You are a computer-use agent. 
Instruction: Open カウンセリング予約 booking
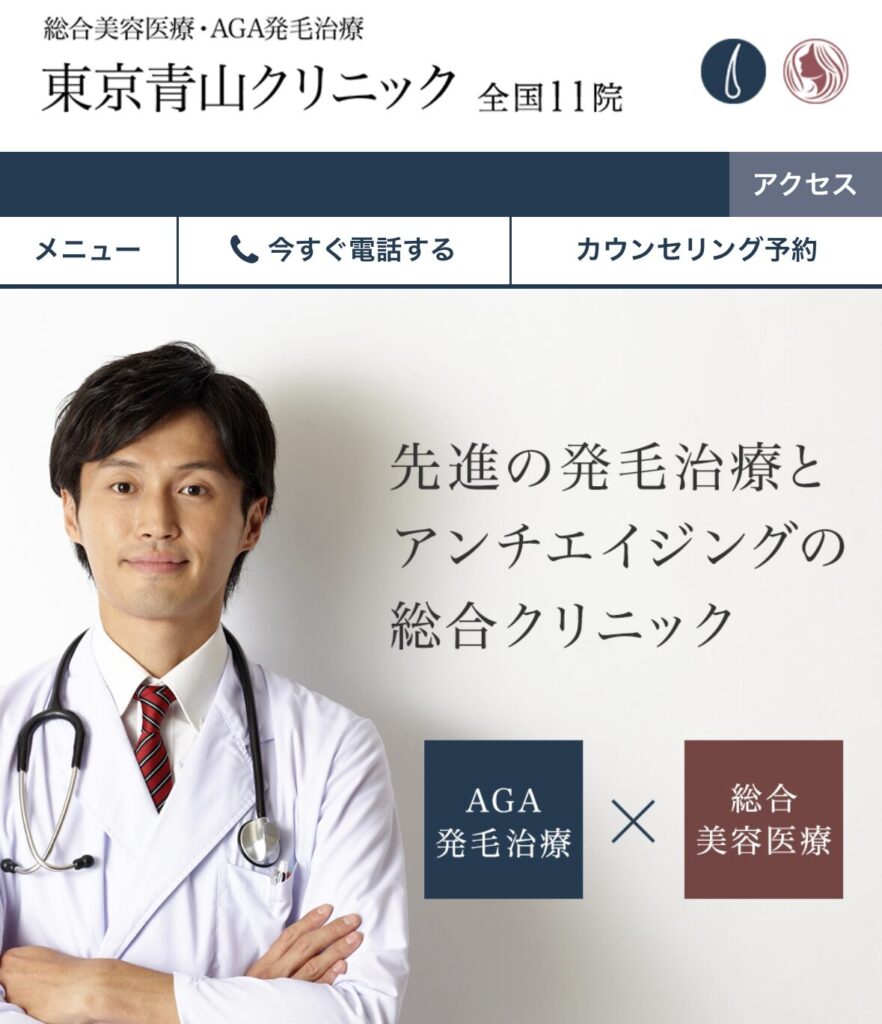click(696, 251)
